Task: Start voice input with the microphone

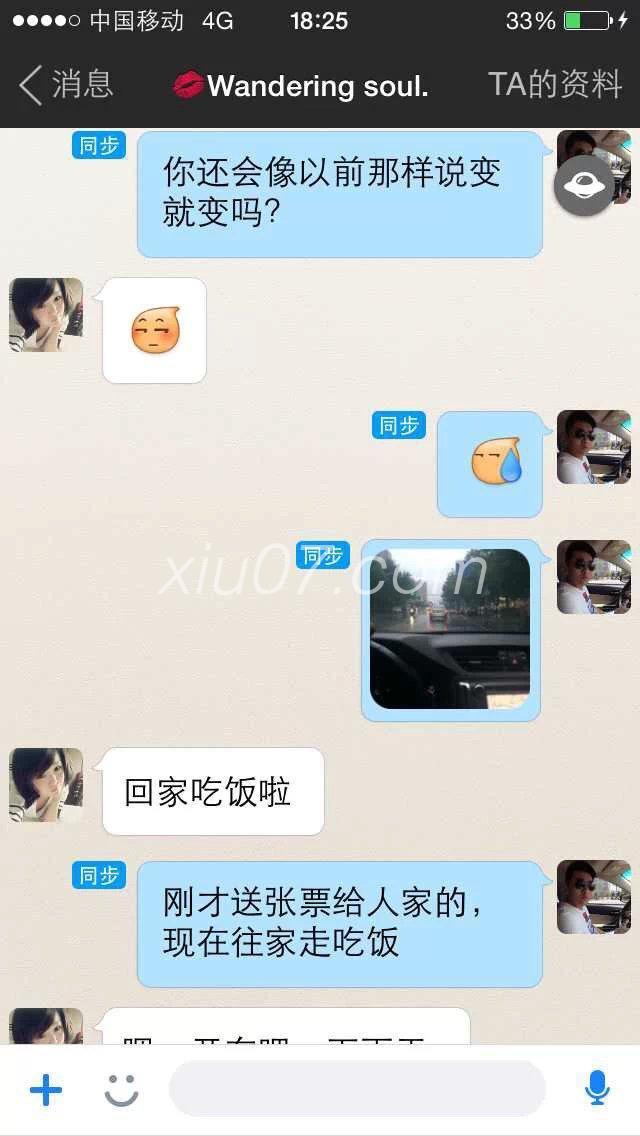Action: (597, 1088)
